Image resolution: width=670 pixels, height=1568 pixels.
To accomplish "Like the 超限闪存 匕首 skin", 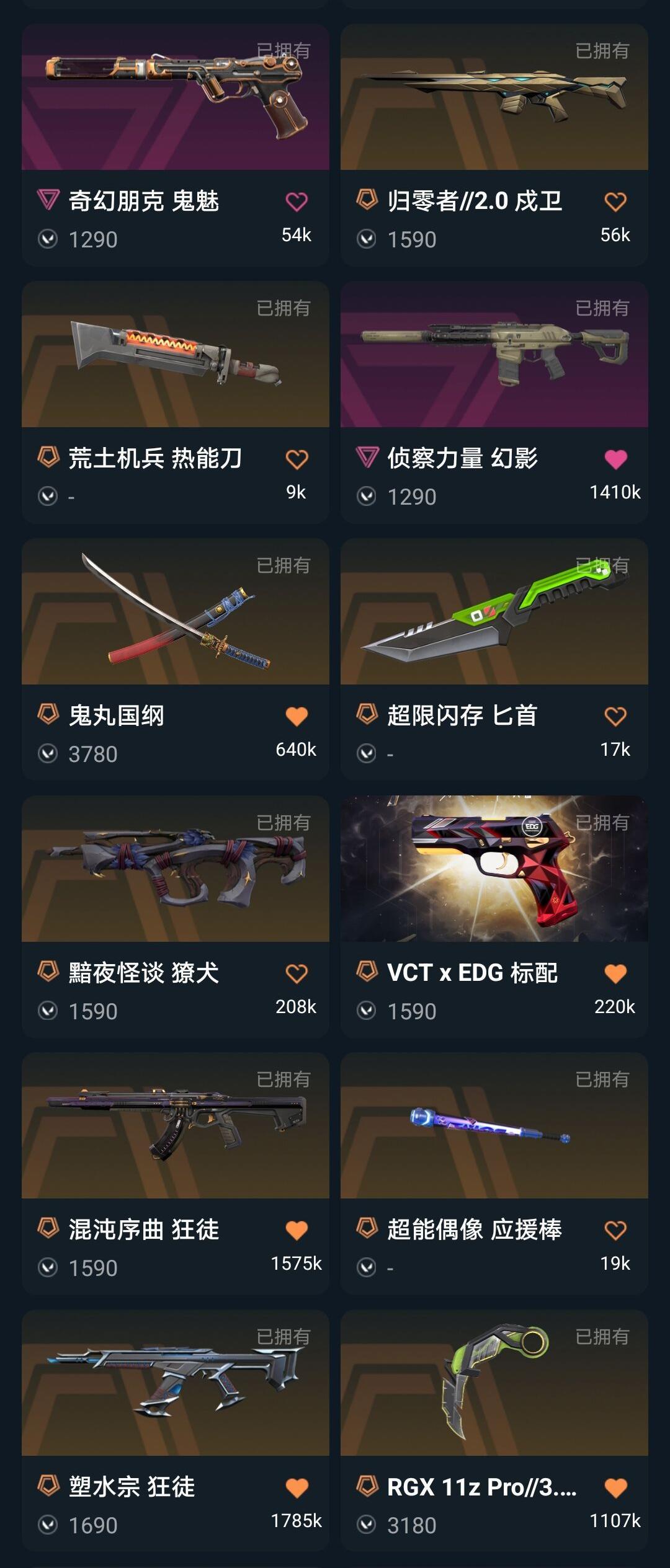I will click(615, 717).
